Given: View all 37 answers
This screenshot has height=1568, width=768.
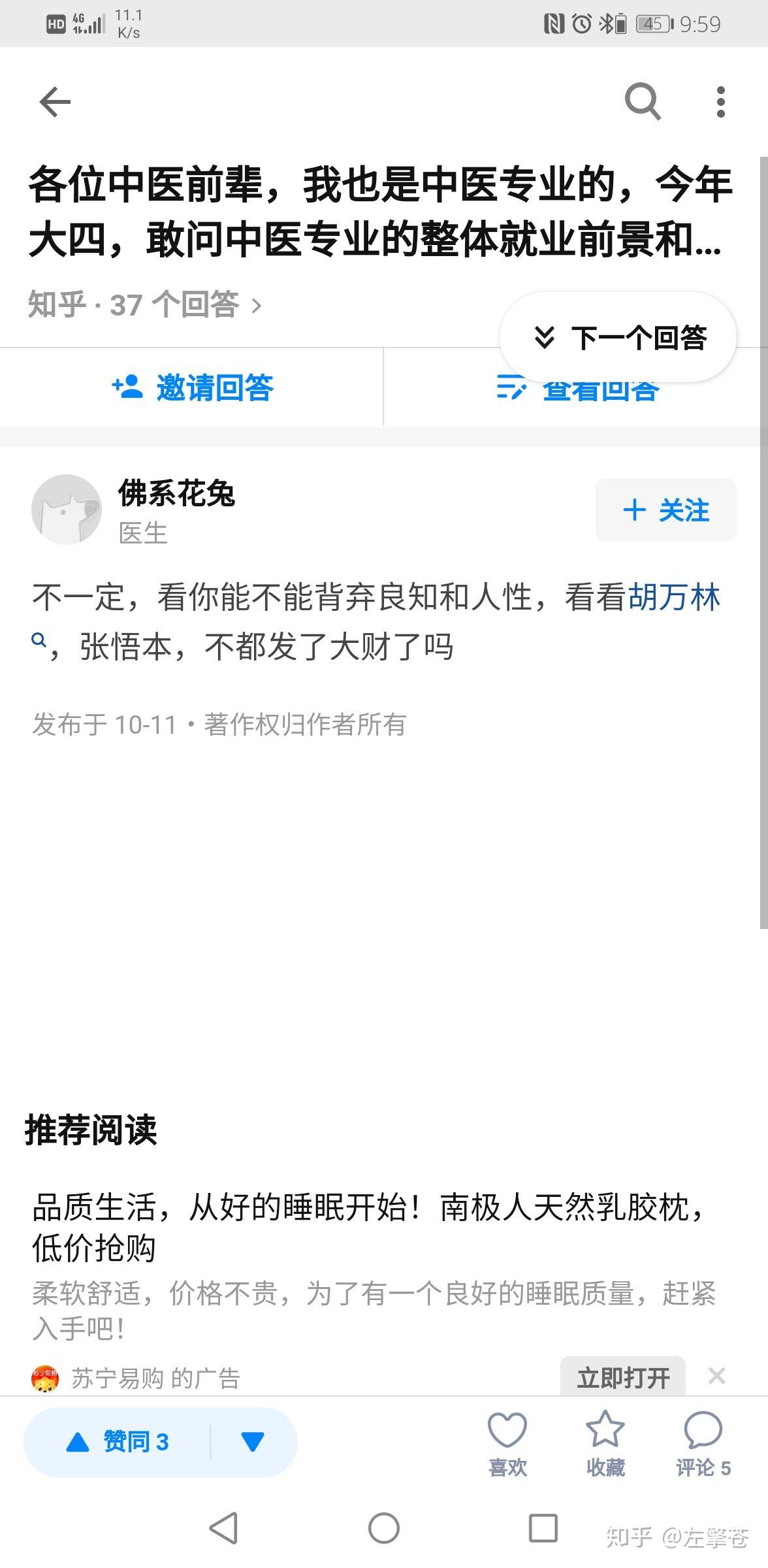Looking at the screenshot, I should 145,304.
